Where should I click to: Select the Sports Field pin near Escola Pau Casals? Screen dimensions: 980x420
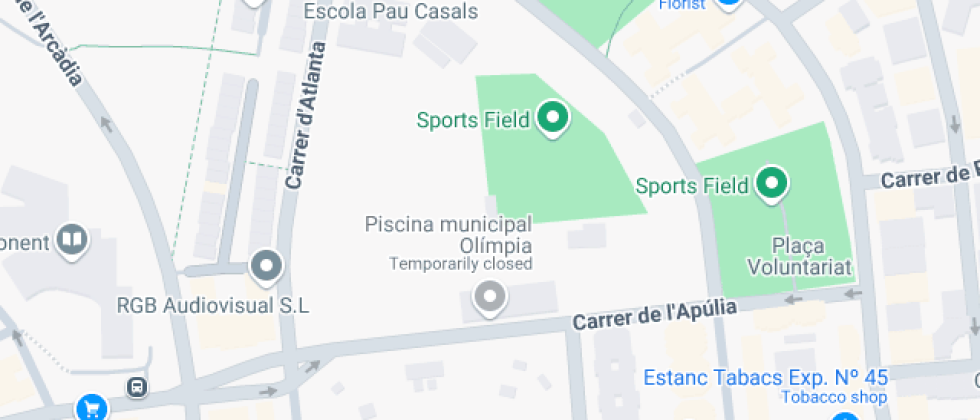point(552,119)
